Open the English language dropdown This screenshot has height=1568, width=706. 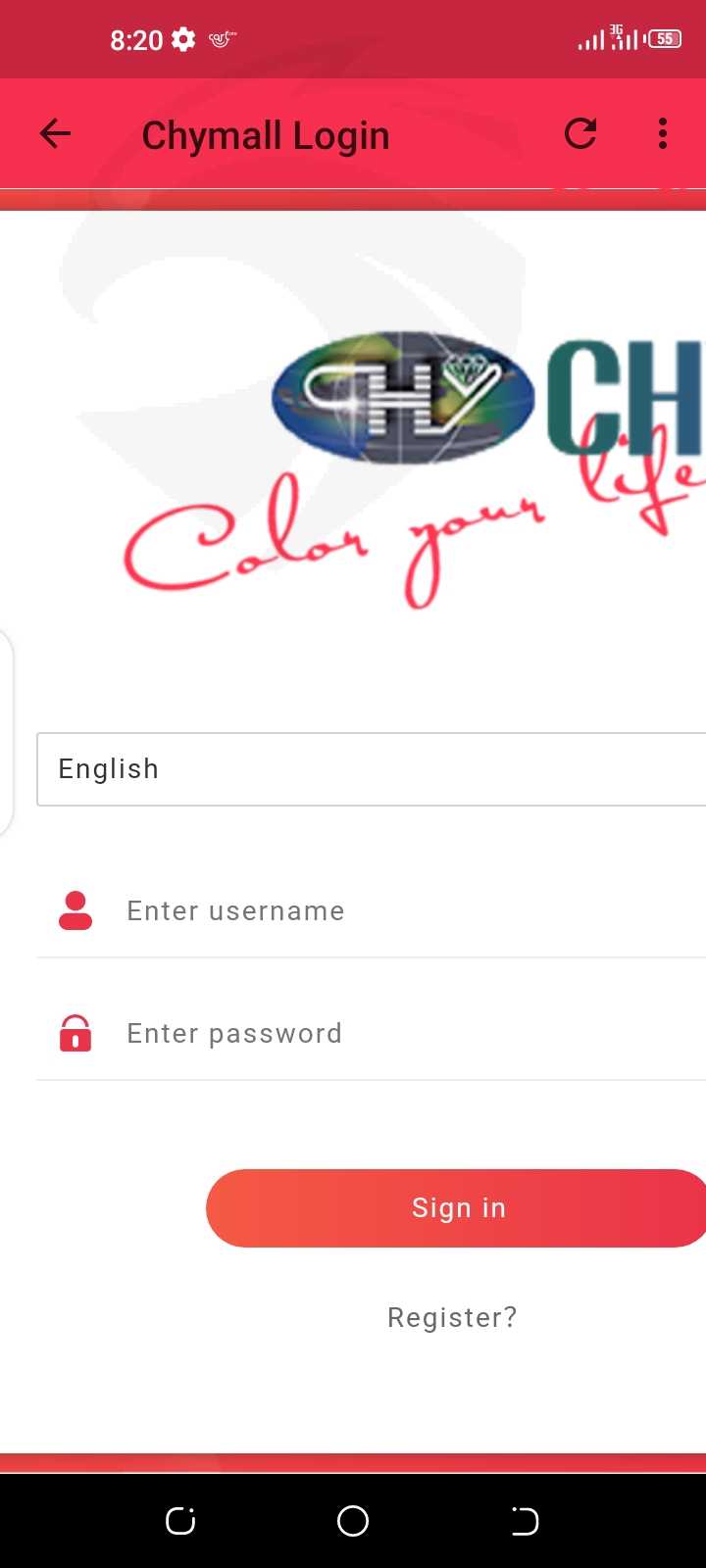point(372,769)
